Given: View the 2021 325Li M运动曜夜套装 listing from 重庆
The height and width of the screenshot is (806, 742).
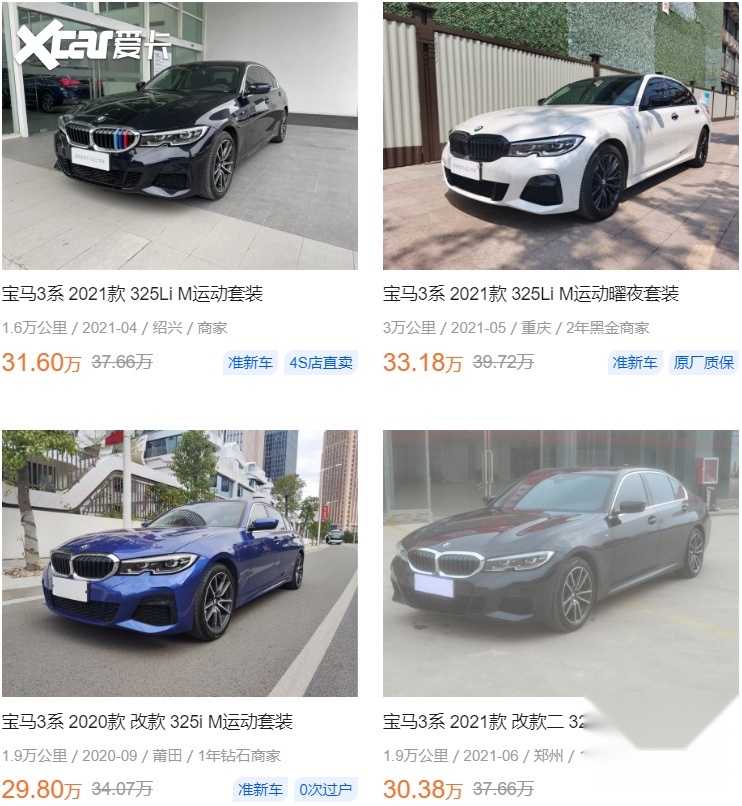Looking at the screenshot, I should [530, 294].
